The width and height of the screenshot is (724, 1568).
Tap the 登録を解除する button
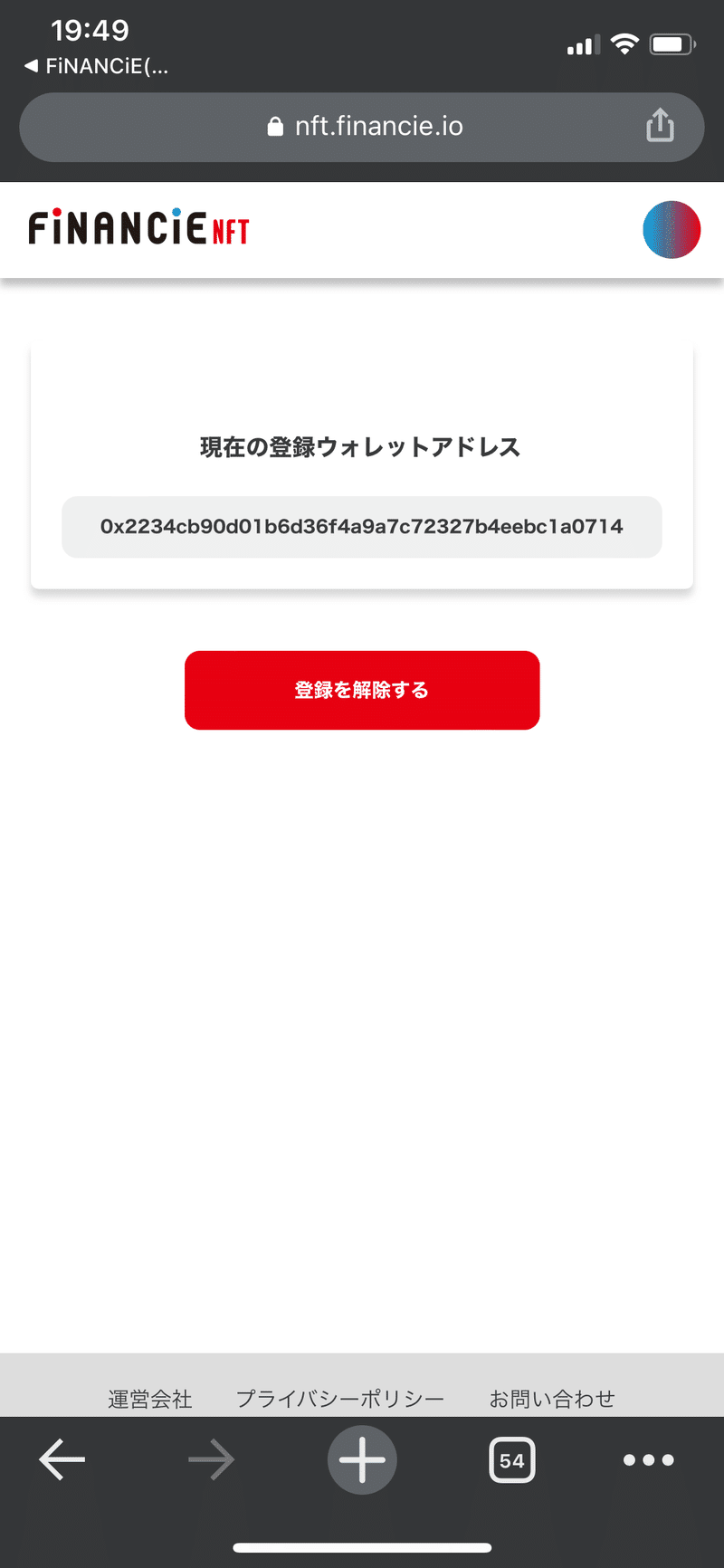(x=362, y=690)
